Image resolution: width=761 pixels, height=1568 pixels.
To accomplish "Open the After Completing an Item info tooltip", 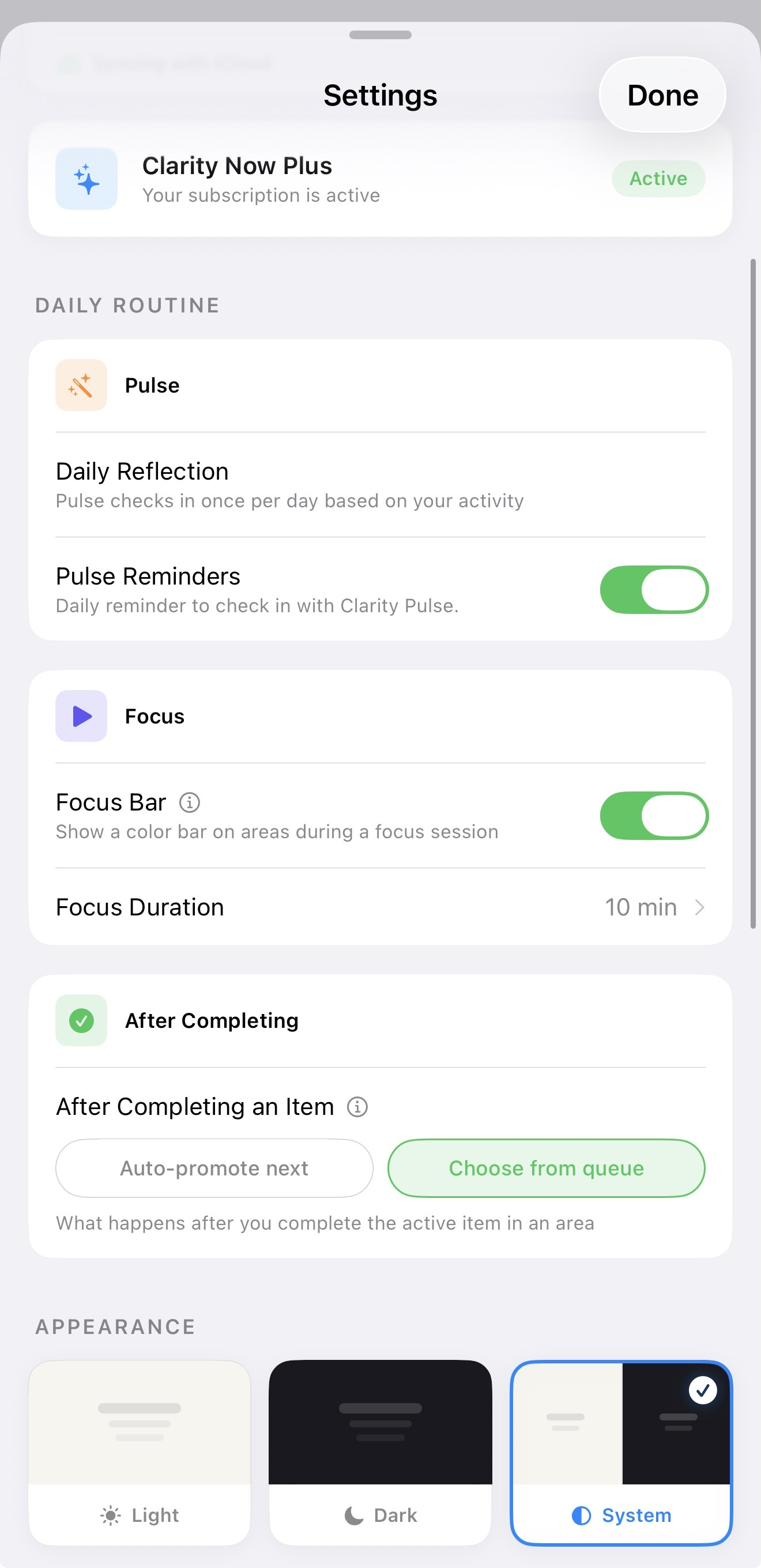I will [x=357, y=1107].
